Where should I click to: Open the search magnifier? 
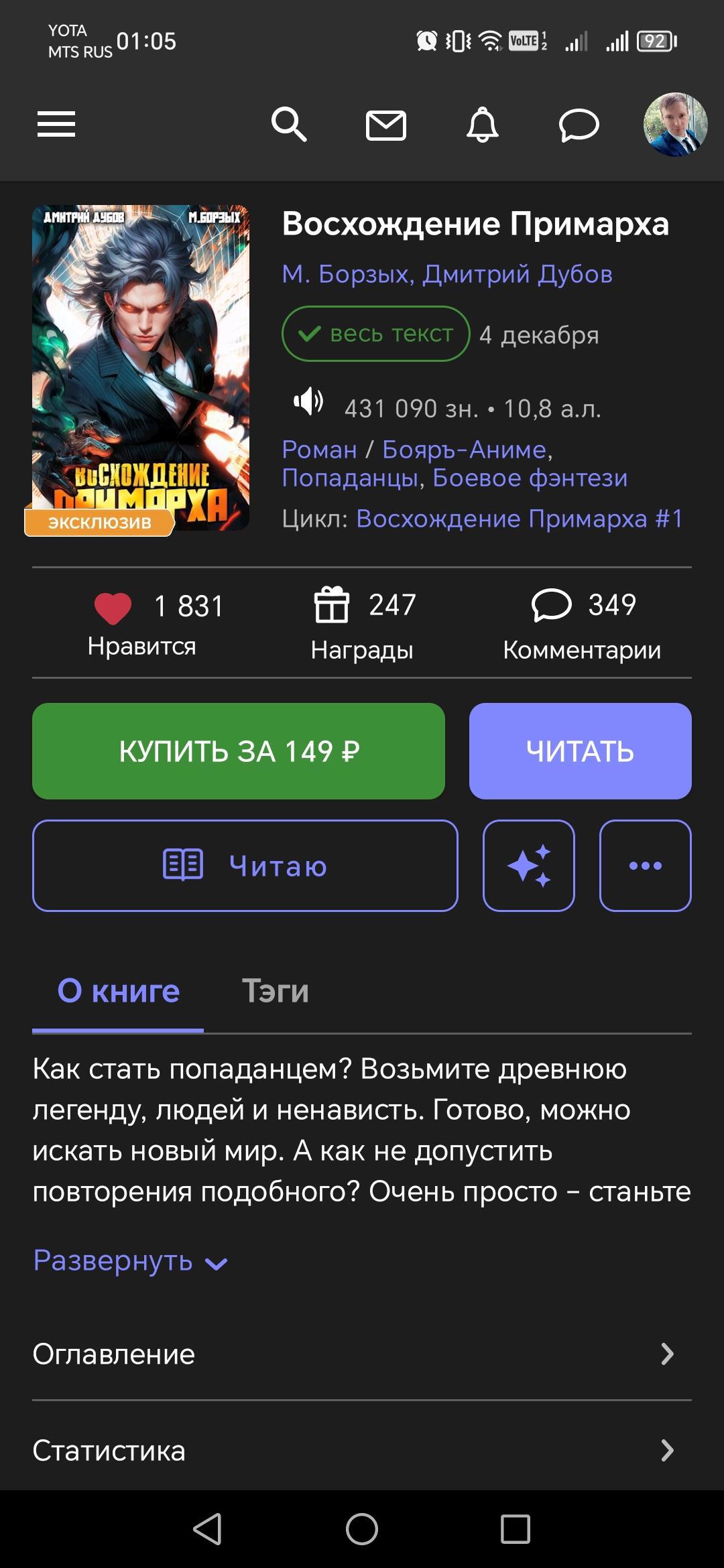coord(289,125)
